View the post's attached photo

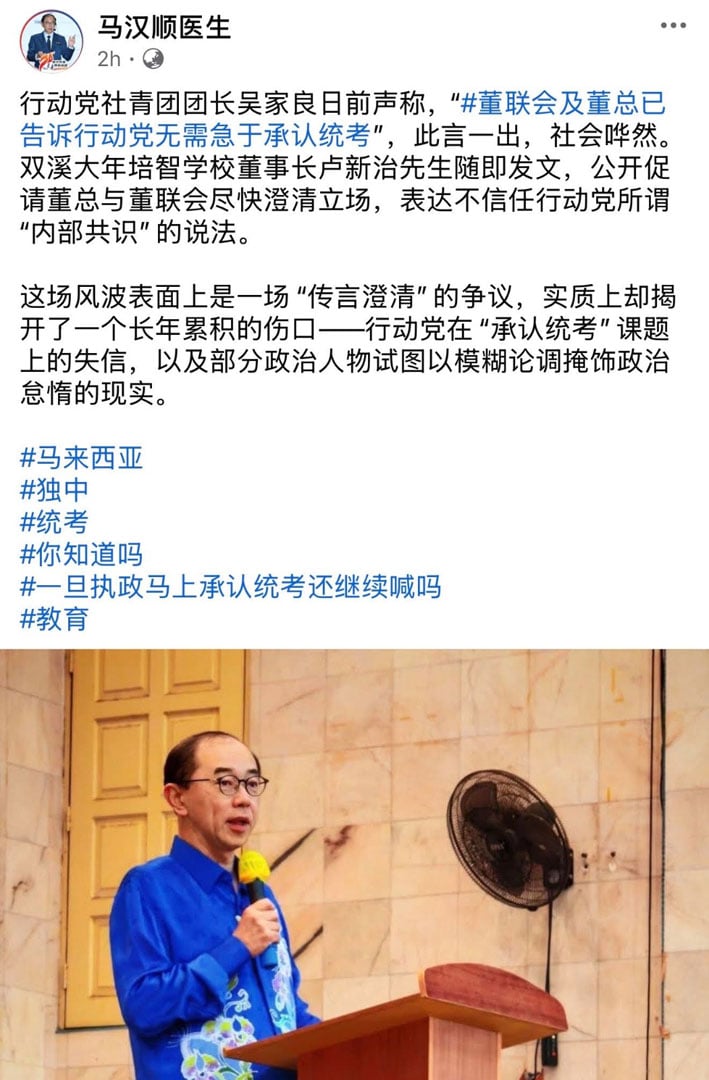[x=354, y=864]
